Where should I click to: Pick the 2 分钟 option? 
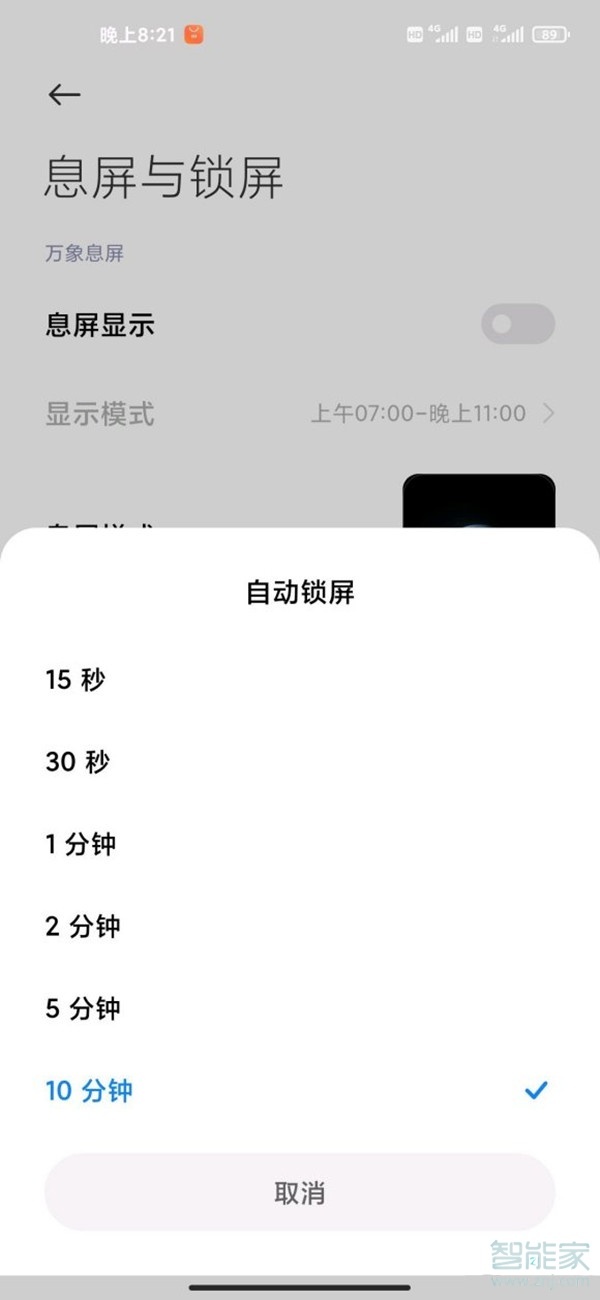point(83,926)
